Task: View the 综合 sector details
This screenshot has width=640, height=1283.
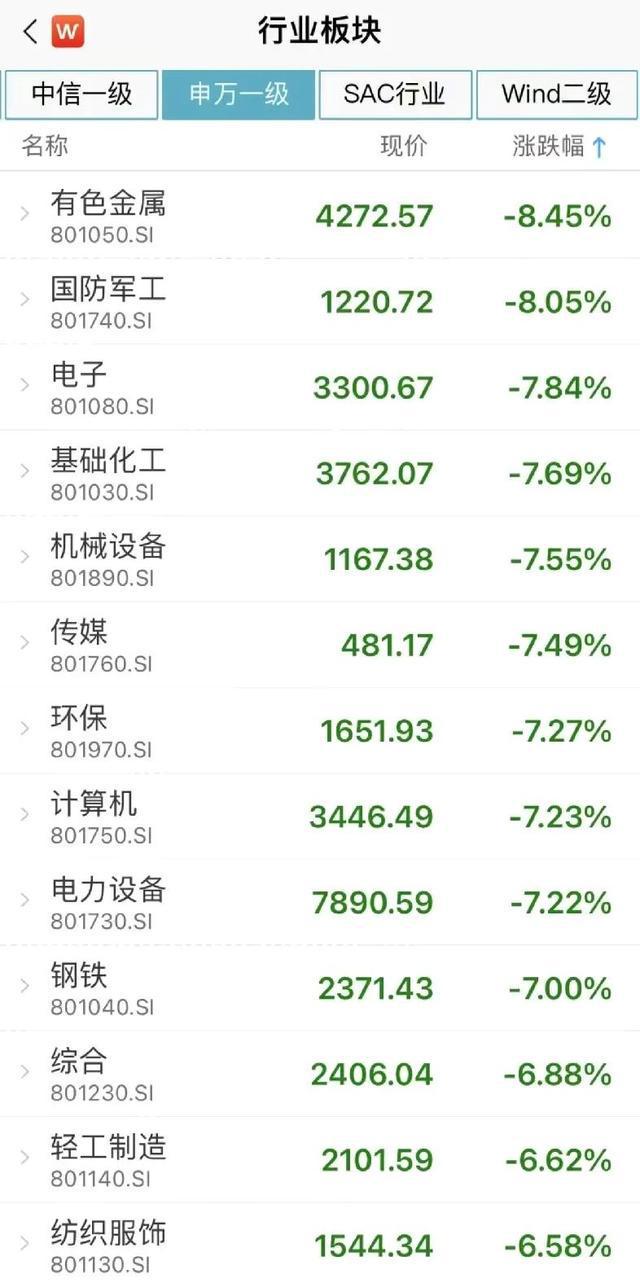Action: click(320, 1075)
